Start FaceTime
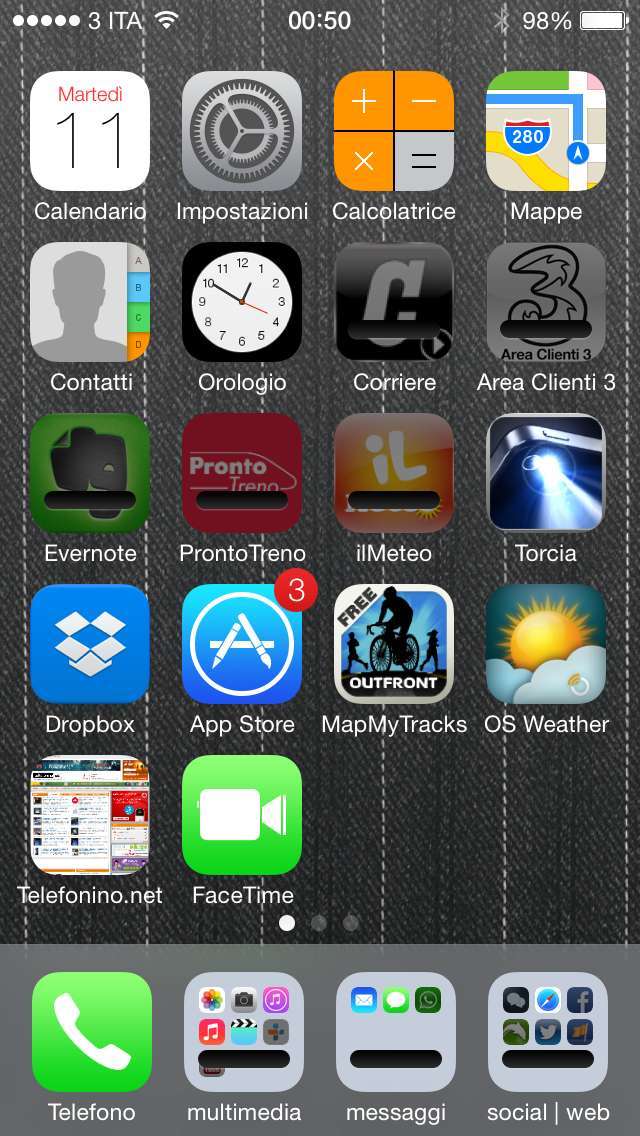 click(242, 815)
